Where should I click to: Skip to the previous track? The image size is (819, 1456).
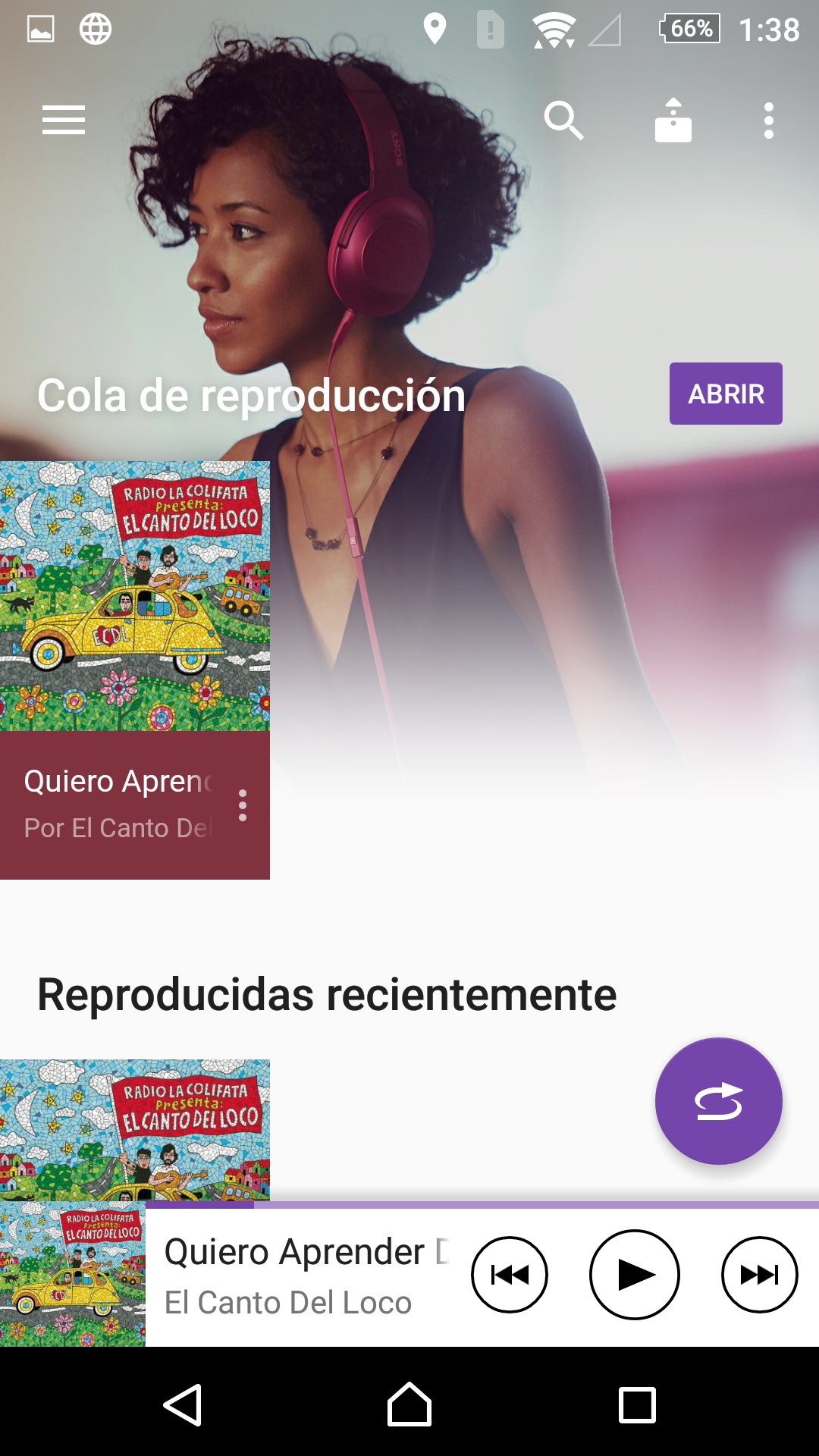[510, 1275]
